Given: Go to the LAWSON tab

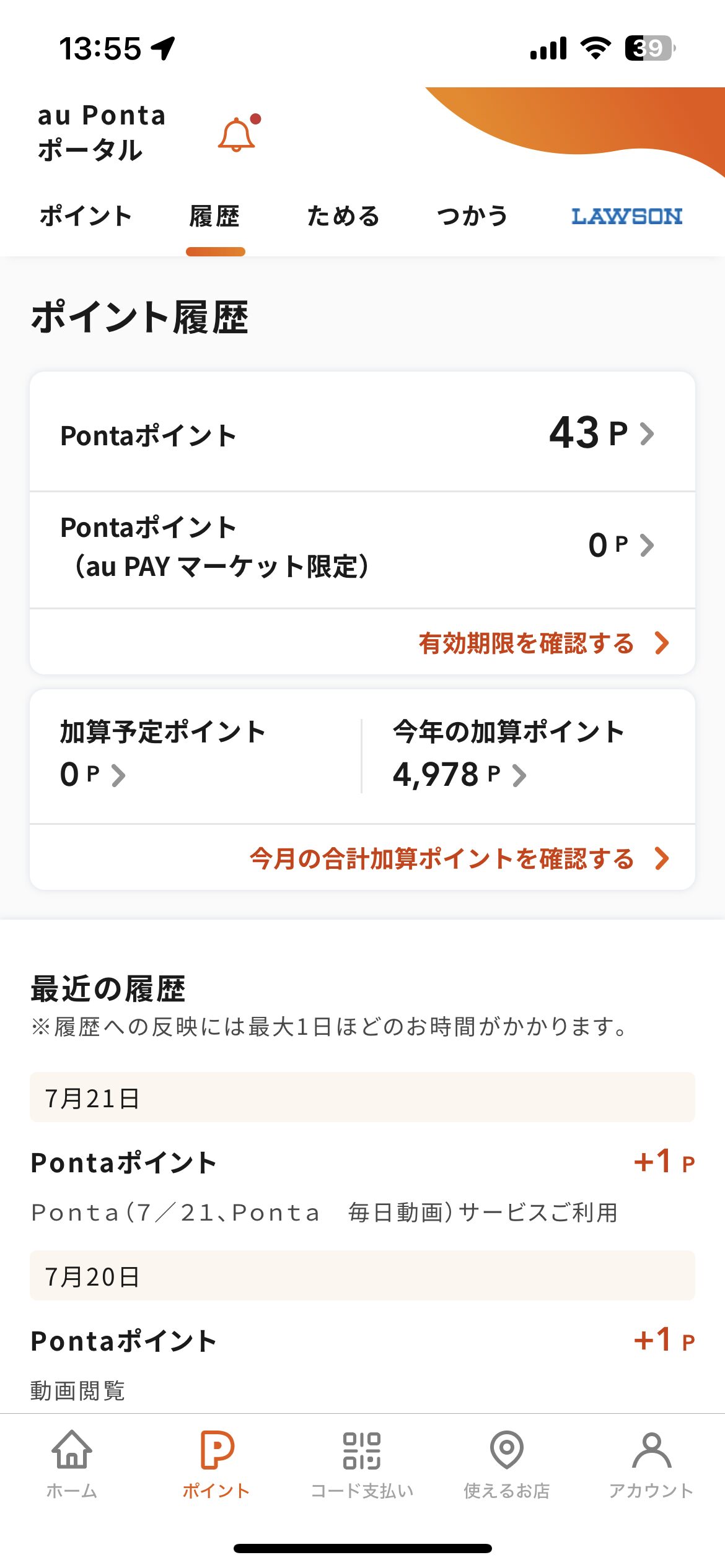Looking at the screenshot, I should pos(626,216).
